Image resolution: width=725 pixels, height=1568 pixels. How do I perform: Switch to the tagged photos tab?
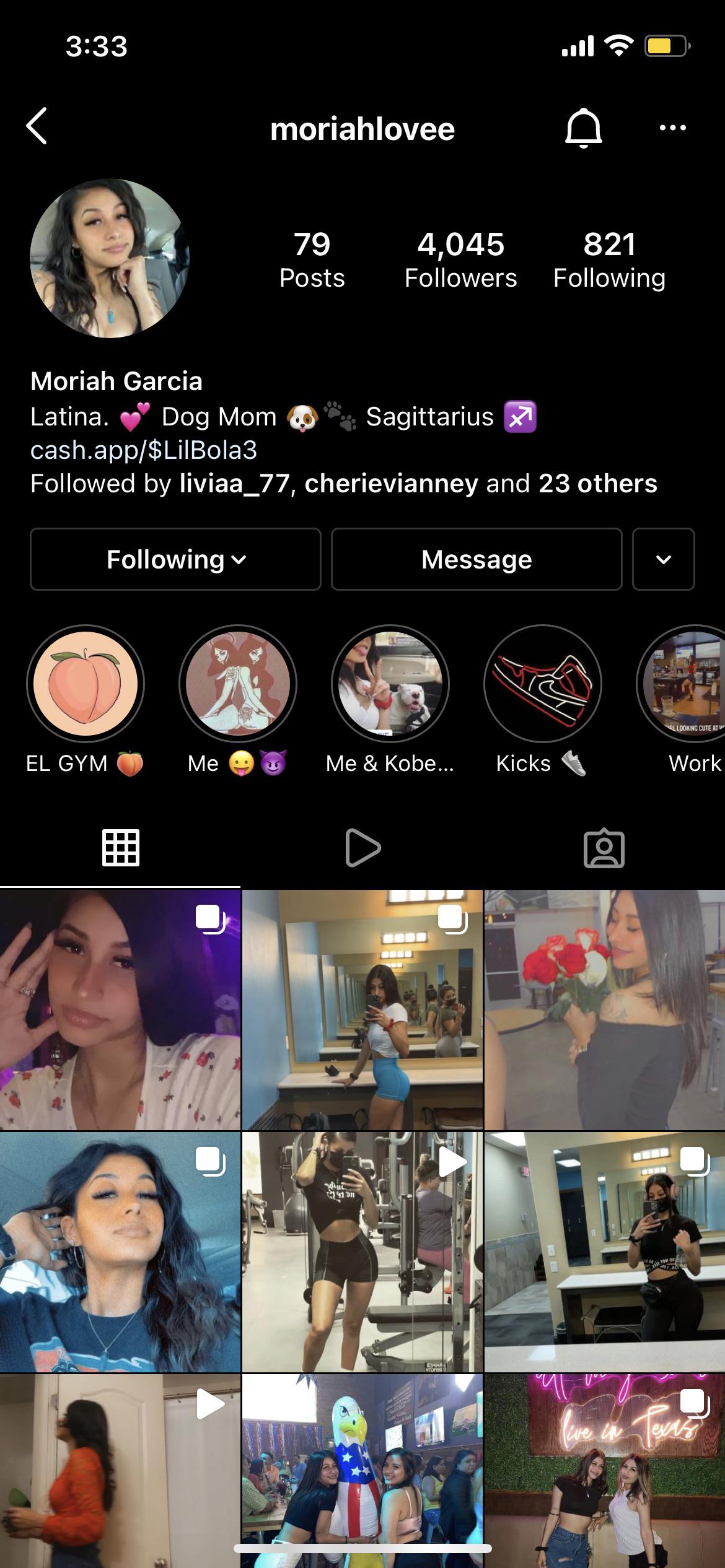point(604,847)
